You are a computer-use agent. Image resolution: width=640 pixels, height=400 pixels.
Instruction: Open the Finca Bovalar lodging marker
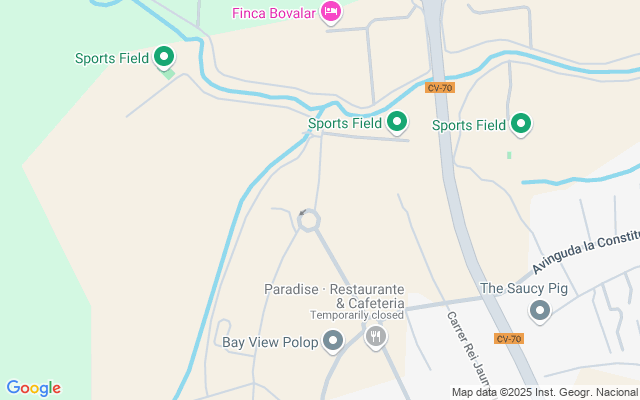[x=331, y=13]
